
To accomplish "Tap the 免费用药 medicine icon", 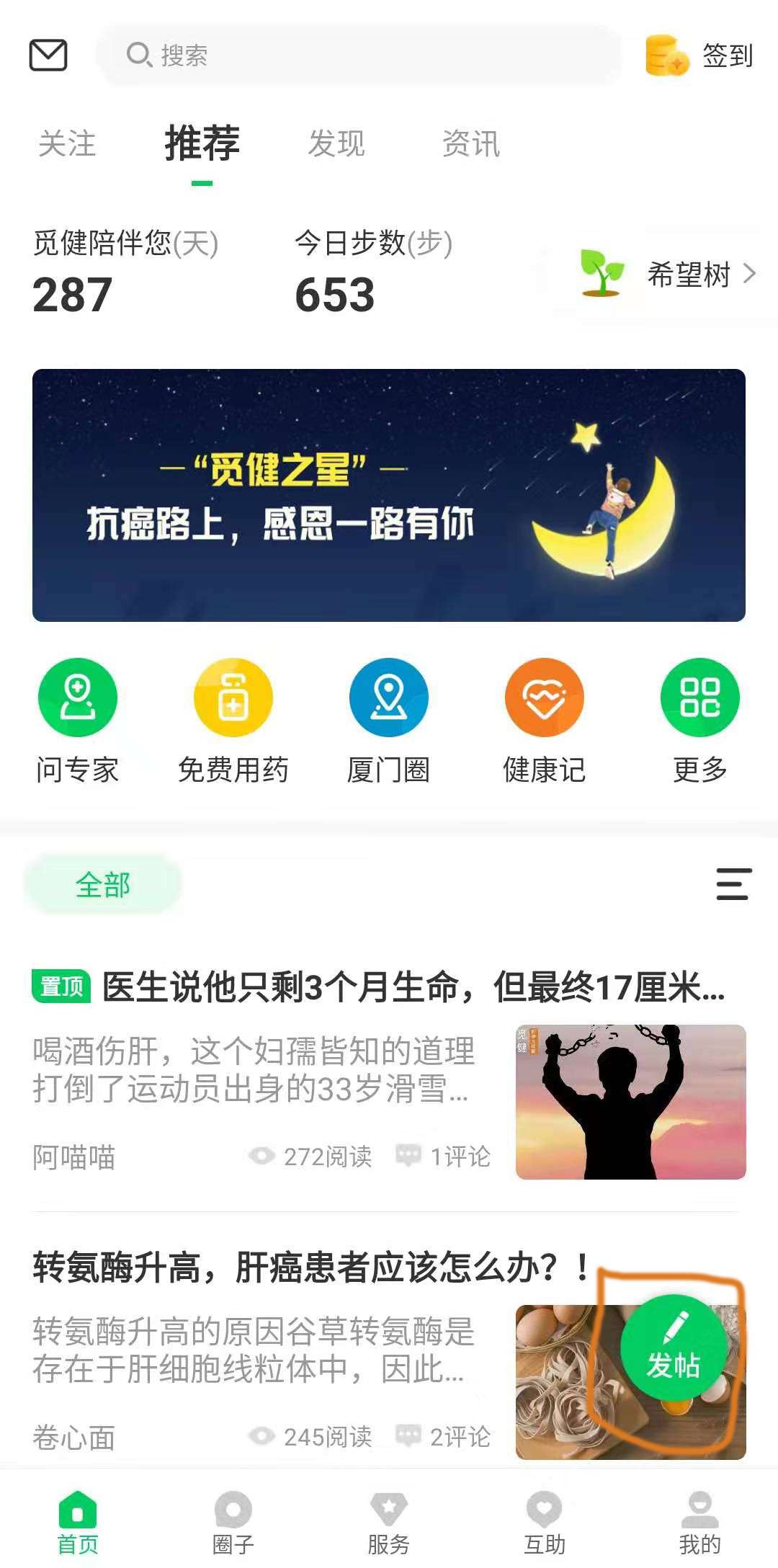I will pos(233,697).
